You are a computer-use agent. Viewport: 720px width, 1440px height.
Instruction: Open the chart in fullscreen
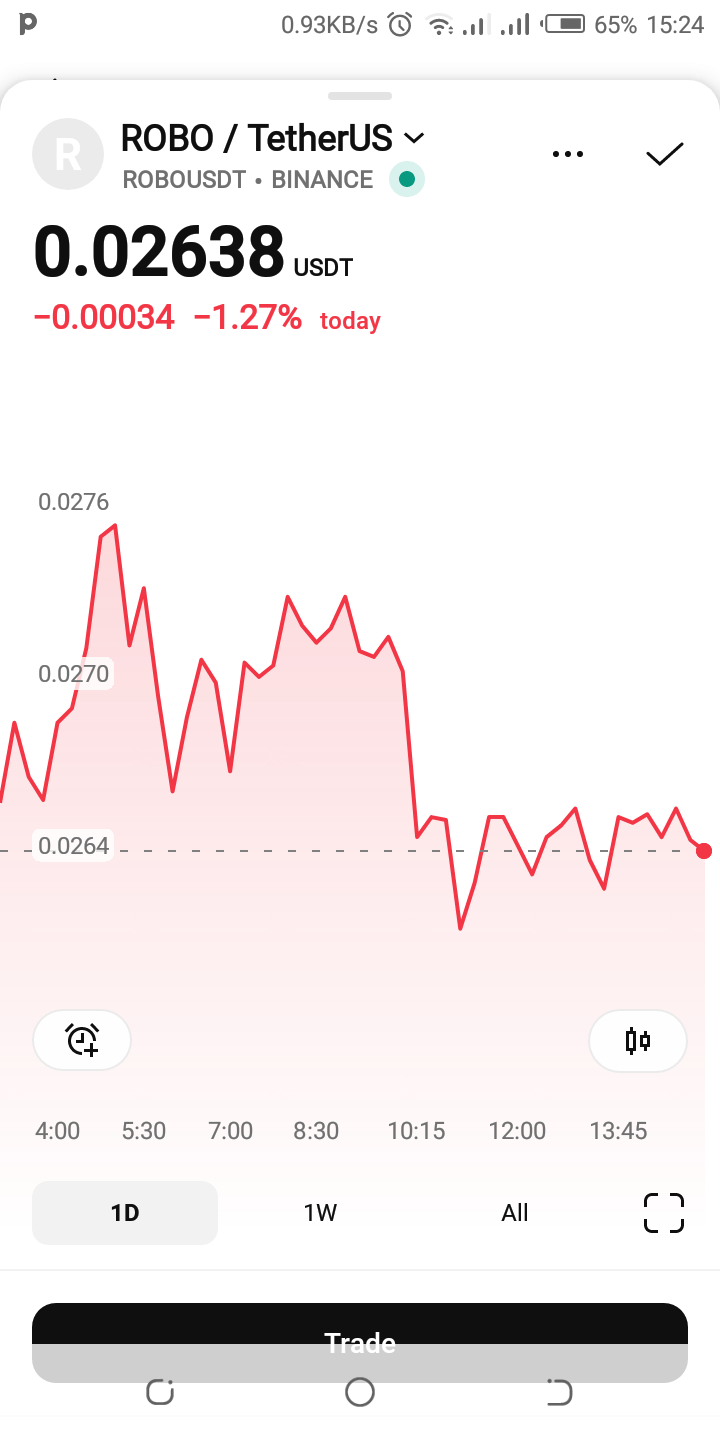664,1213
